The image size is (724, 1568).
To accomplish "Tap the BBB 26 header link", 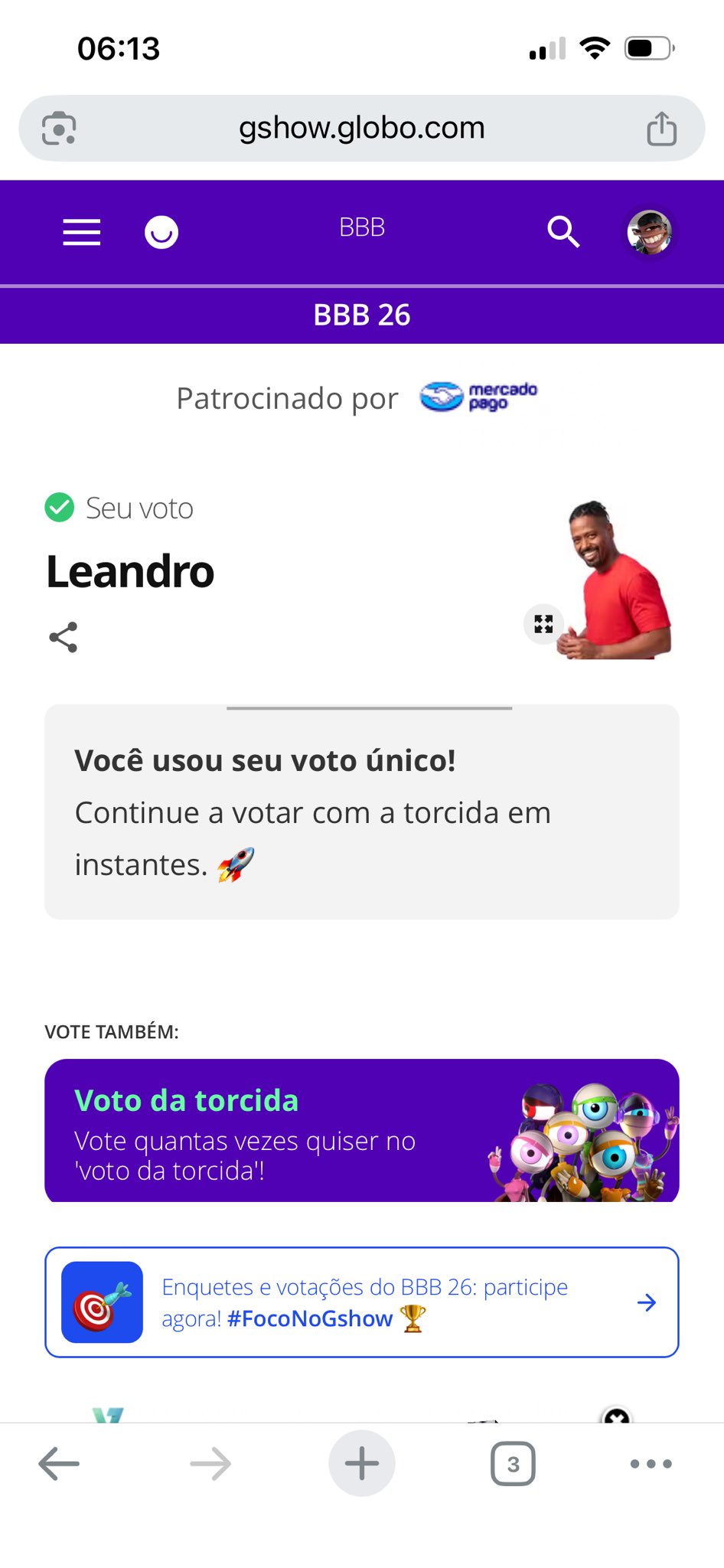I will point(362,315).
